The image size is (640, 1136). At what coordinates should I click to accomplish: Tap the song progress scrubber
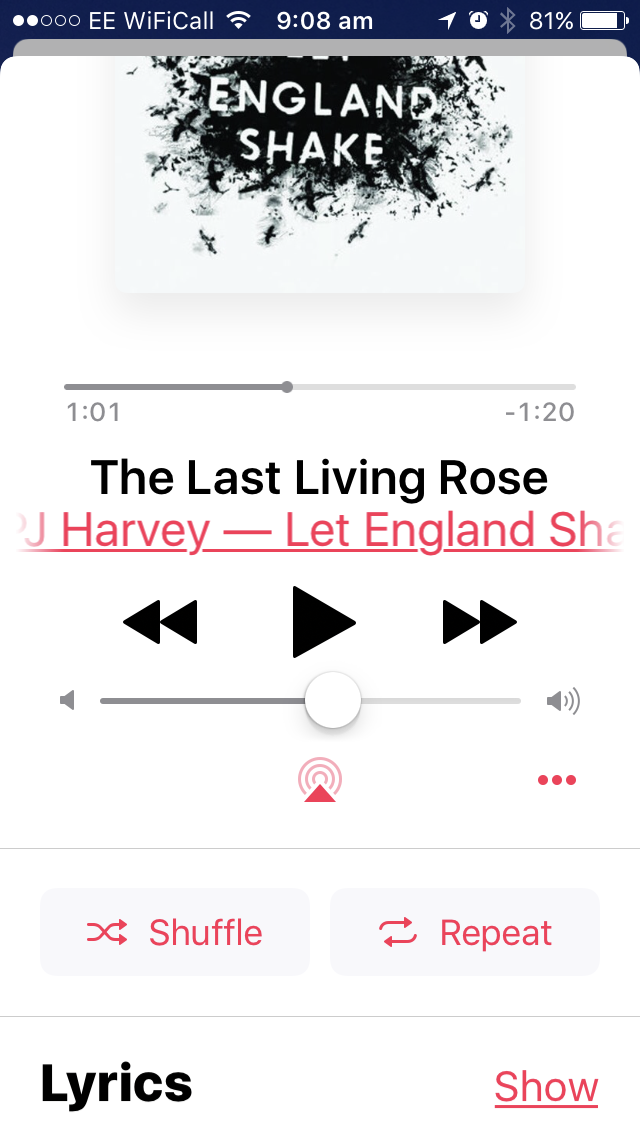click(x=320, y=387)
